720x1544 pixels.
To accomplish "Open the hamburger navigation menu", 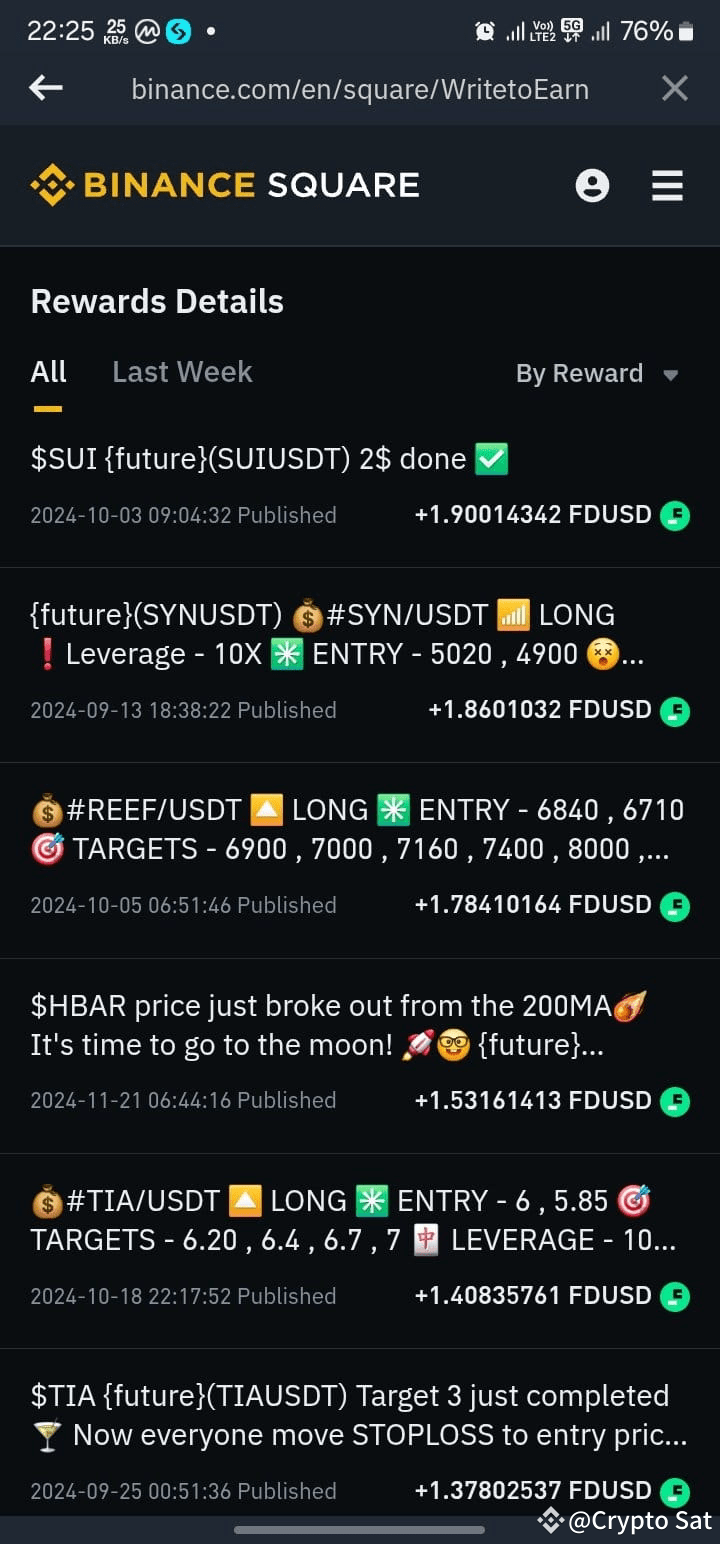I will [x=667, y=186].
